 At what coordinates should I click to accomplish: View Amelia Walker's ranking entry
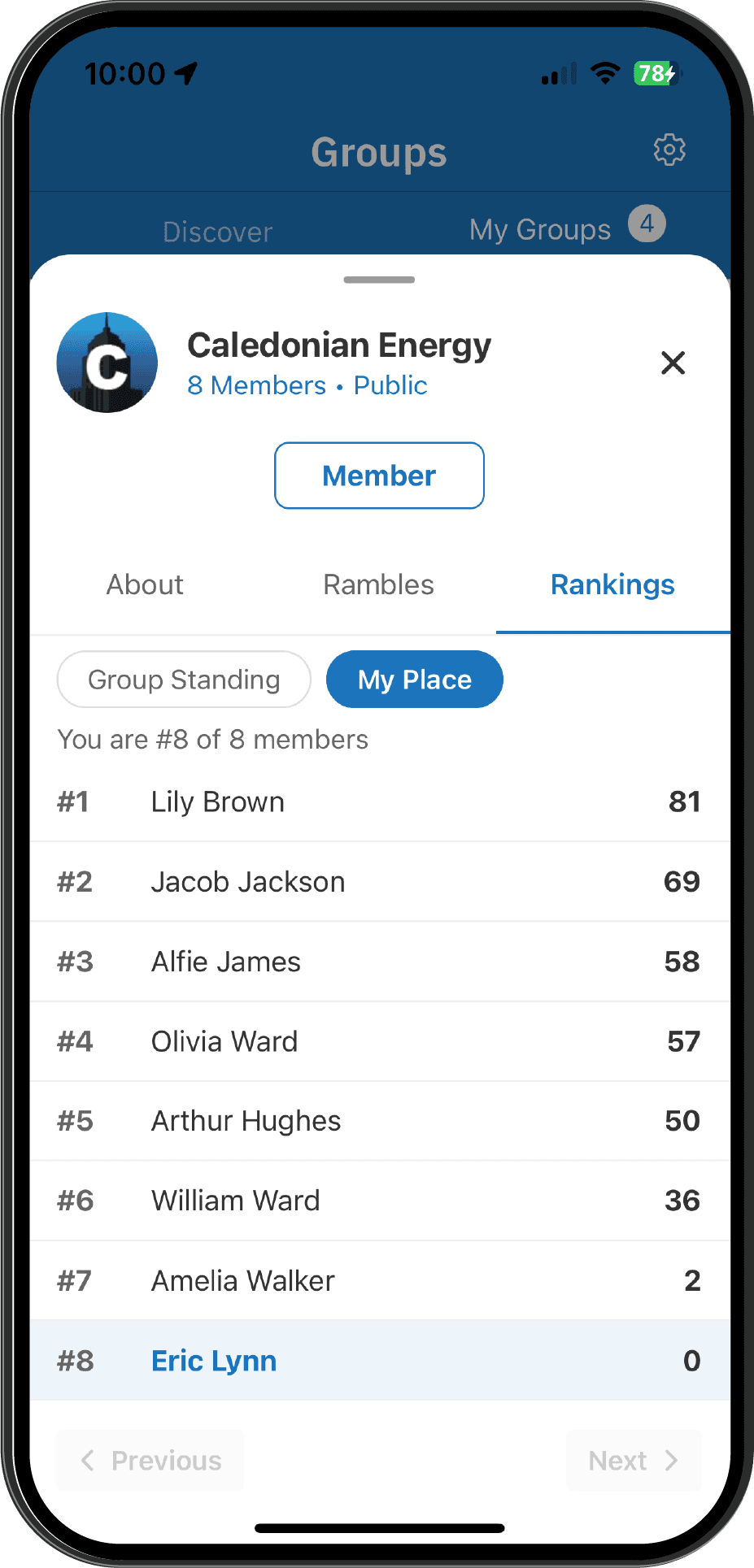[x=380, y=1280]
